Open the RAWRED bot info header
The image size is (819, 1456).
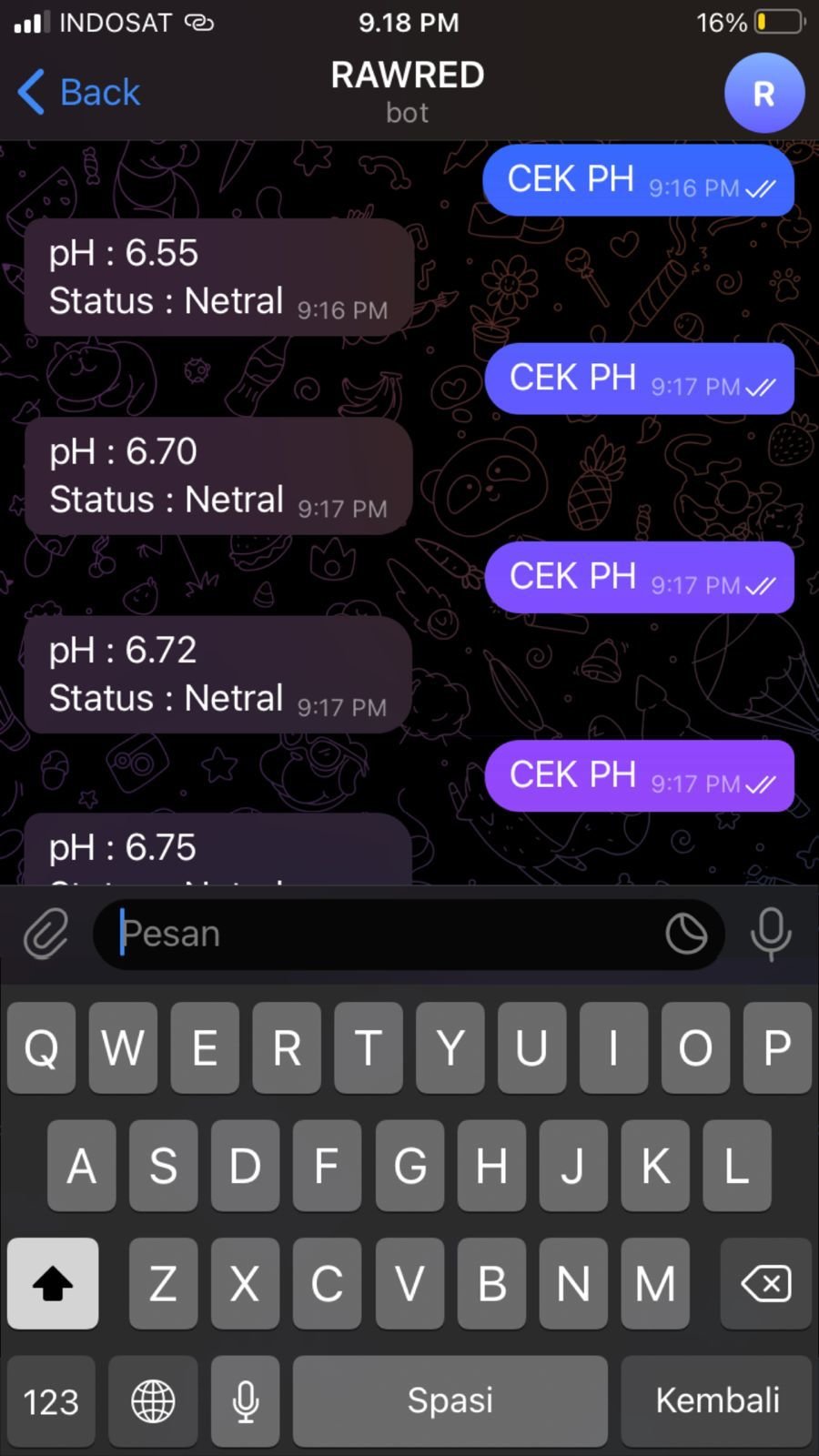407,92
